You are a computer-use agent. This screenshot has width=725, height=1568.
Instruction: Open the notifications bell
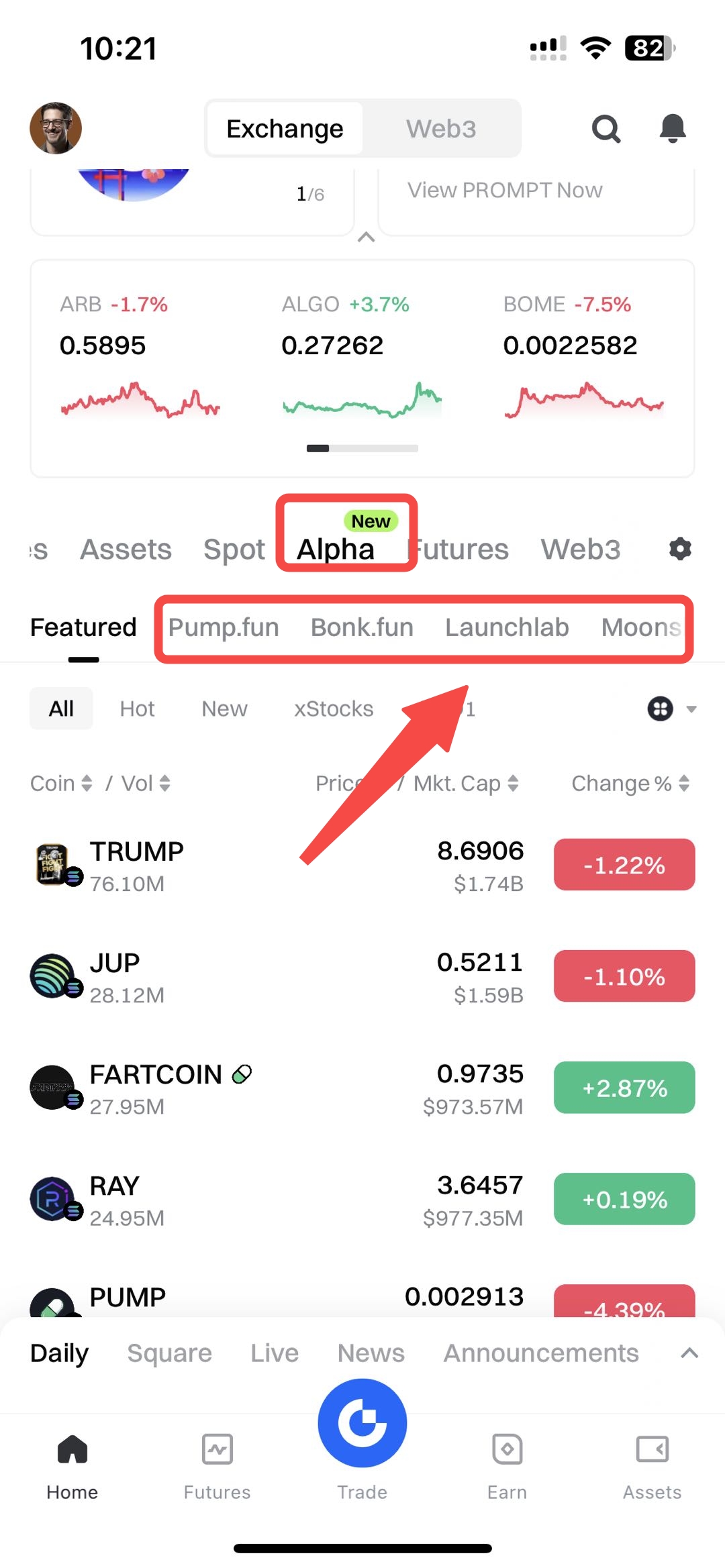(672, 128)
